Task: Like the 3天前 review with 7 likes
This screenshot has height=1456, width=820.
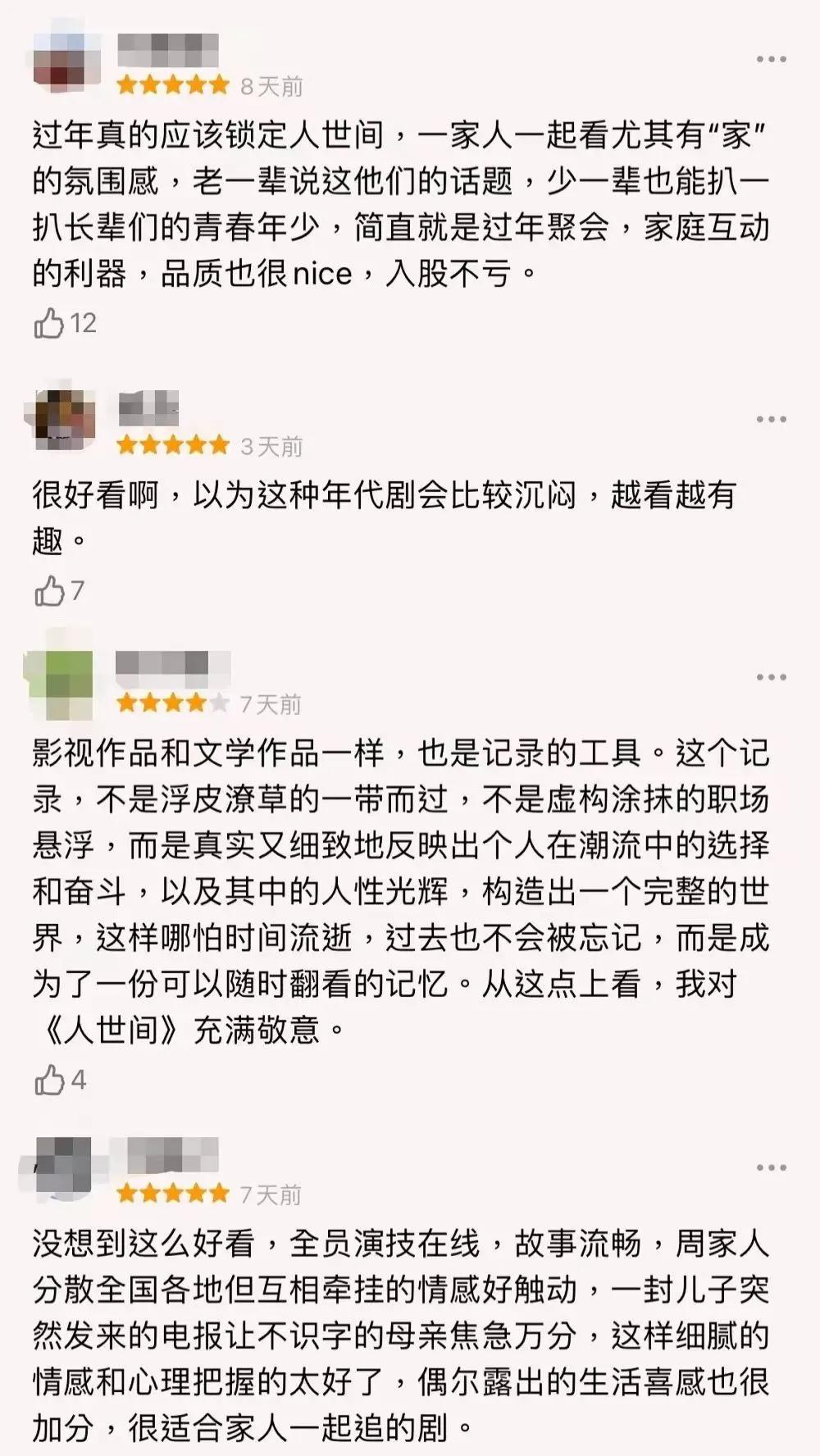Action: click(x=49, y=590)
